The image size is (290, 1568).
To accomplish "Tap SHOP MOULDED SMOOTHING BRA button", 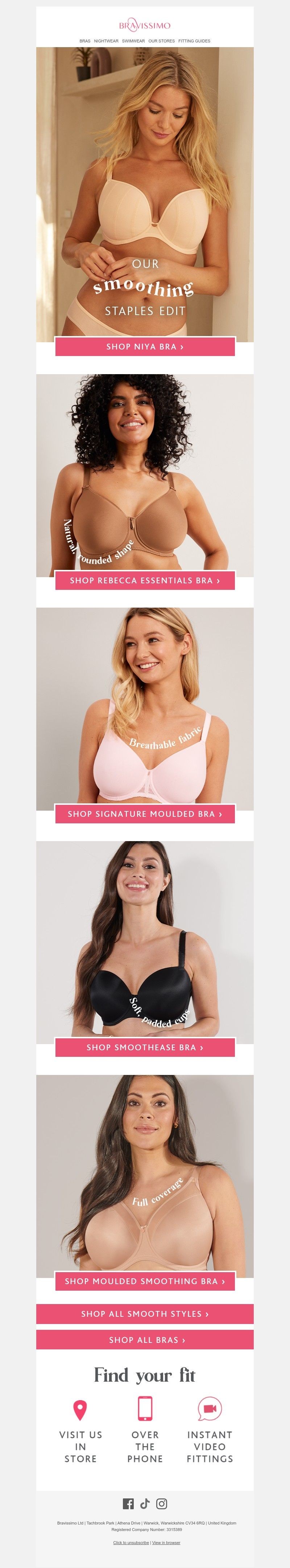I will [145, 1281].
